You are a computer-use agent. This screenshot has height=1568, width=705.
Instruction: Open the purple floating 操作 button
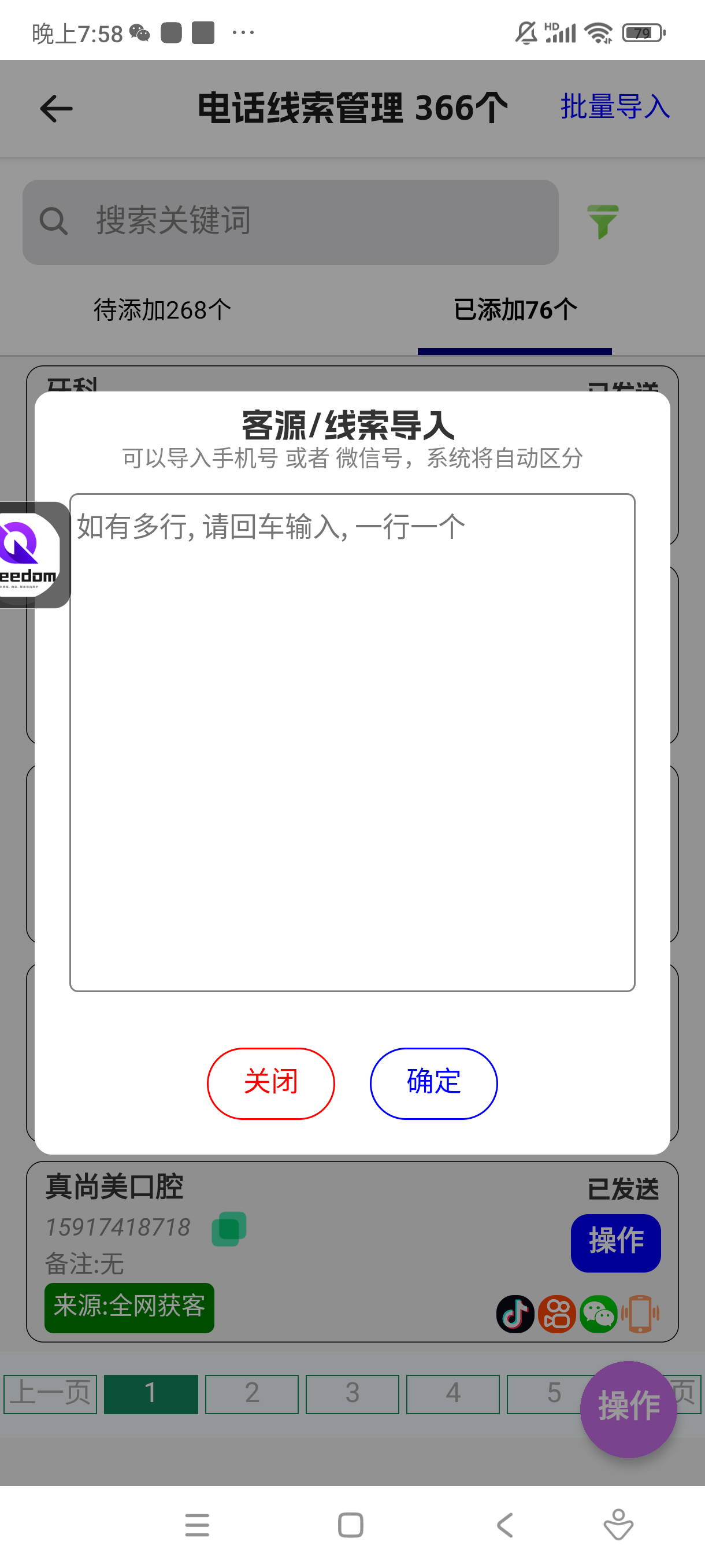[x=628, y=1408]
